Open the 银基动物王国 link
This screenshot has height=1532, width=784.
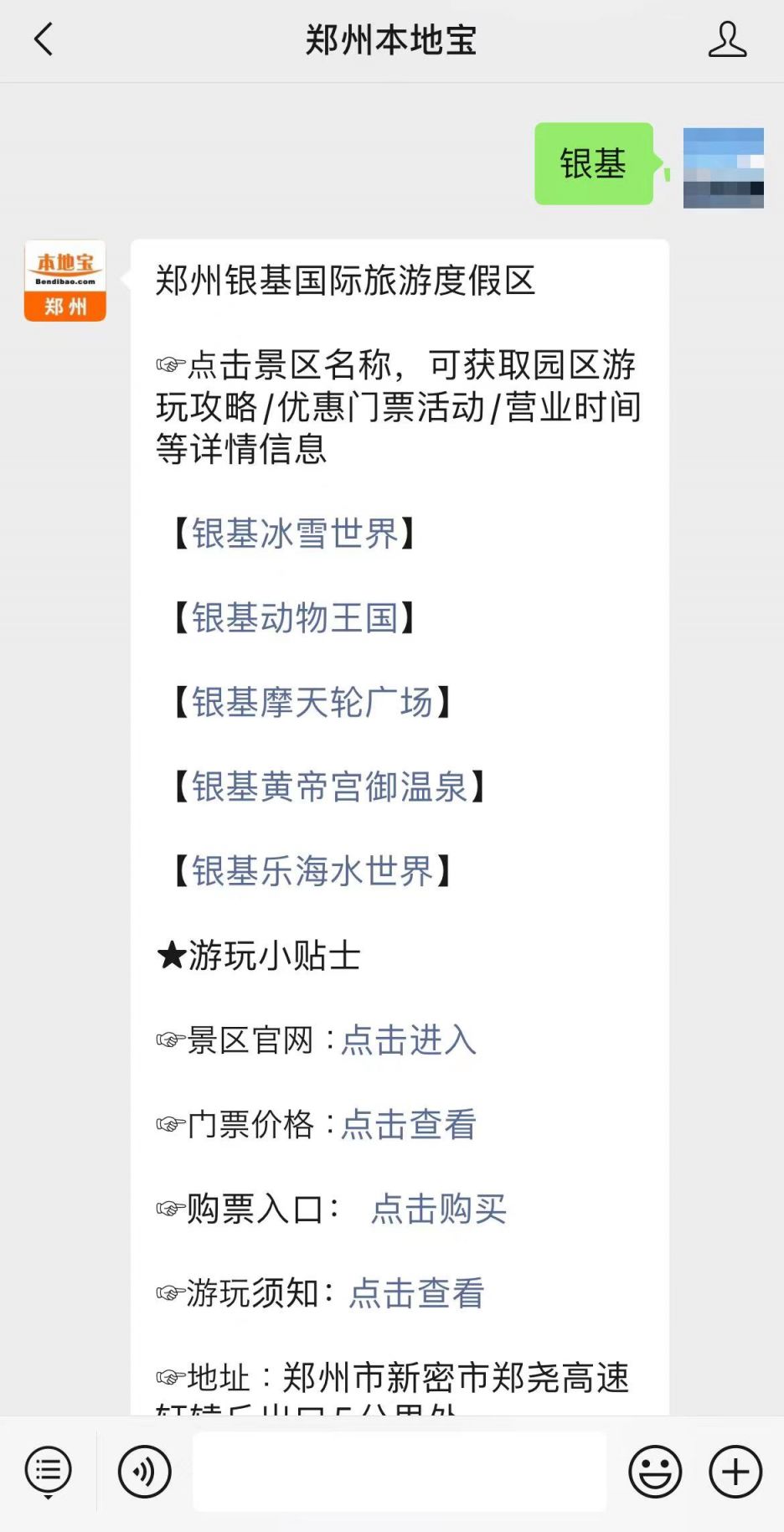point(295,618)
